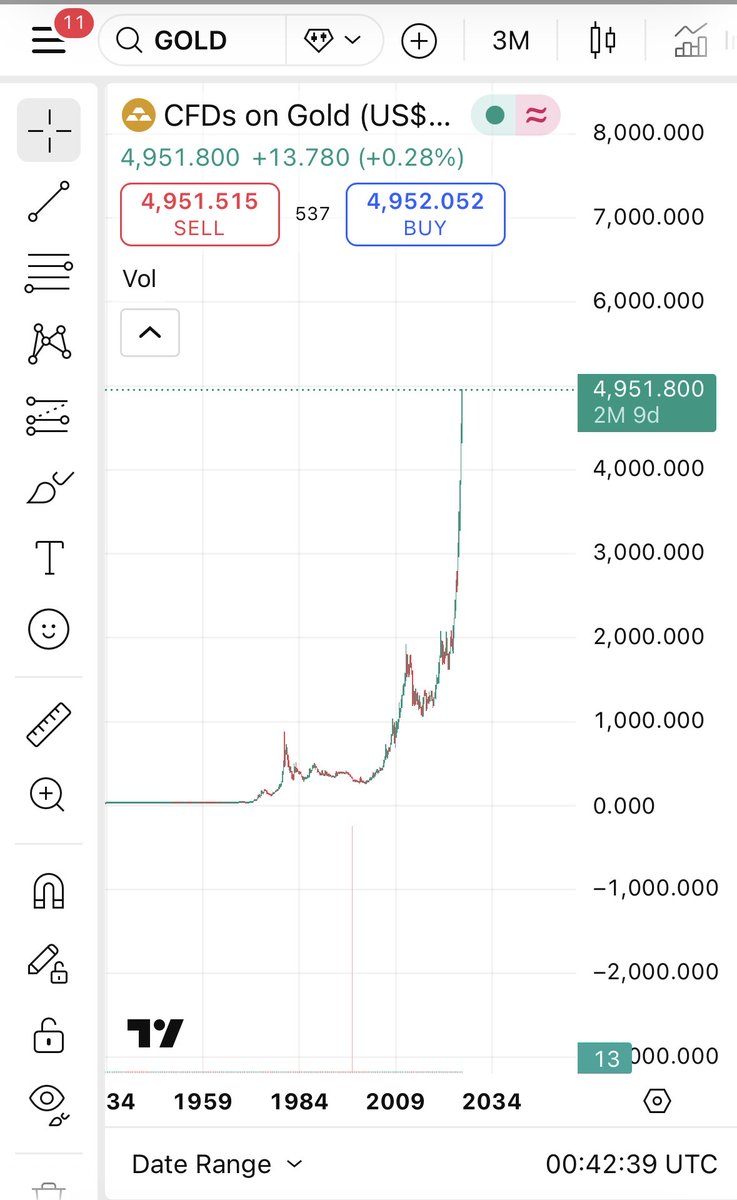Change the 3M chart interval
The width and height of the screenshot is (737, 1200).
[510, 41]
